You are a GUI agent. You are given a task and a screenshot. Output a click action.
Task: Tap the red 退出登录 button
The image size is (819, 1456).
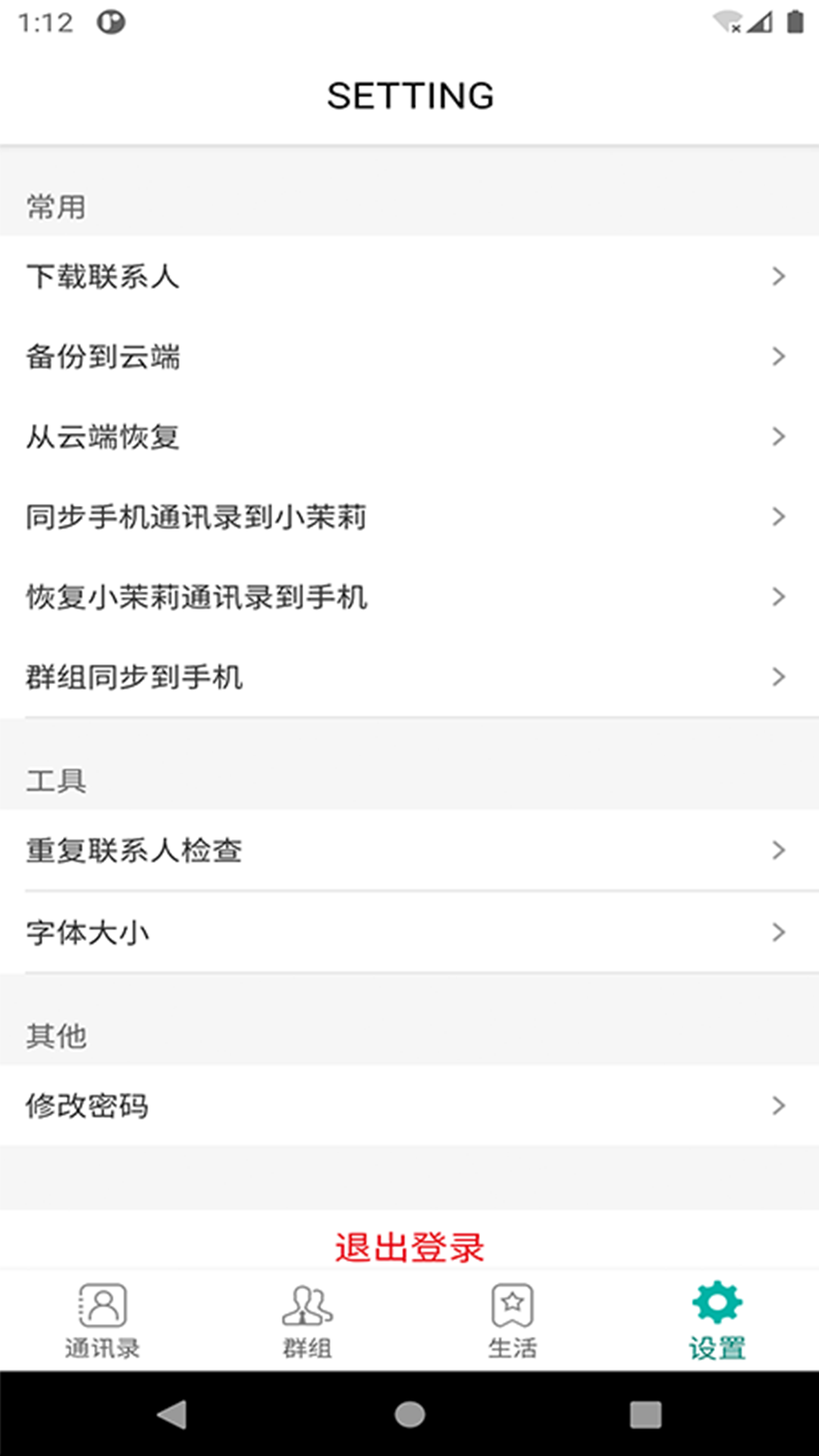[x=409, y=1247]
